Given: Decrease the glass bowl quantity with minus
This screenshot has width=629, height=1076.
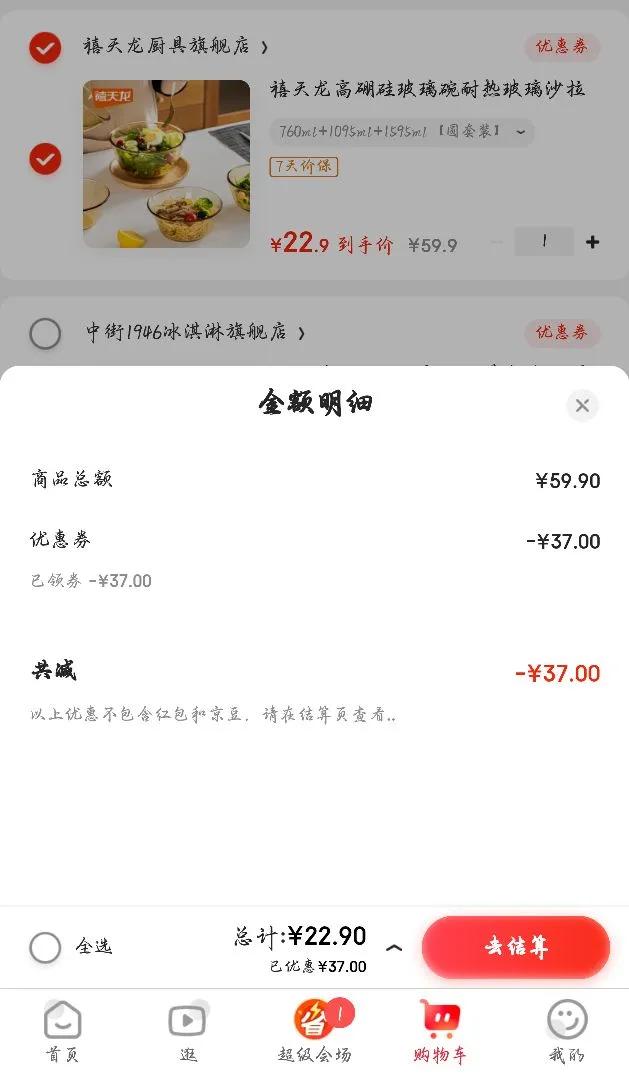Looking at the screenshot, I should [x=497, y=242].
